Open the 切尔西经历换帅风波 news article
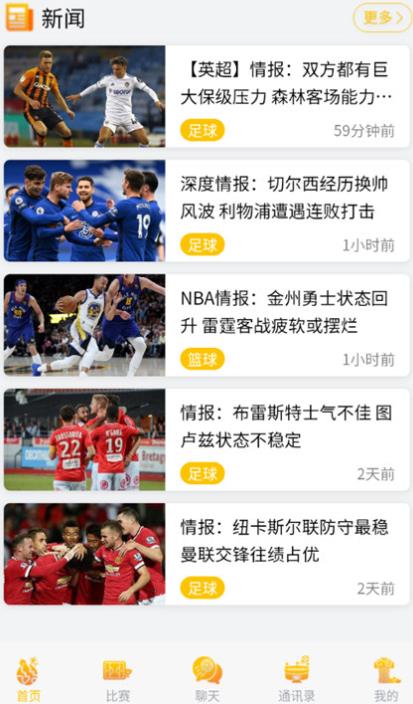Image resolution: width=413 pixels, height=704 pixels. click(x=206, y=211)
